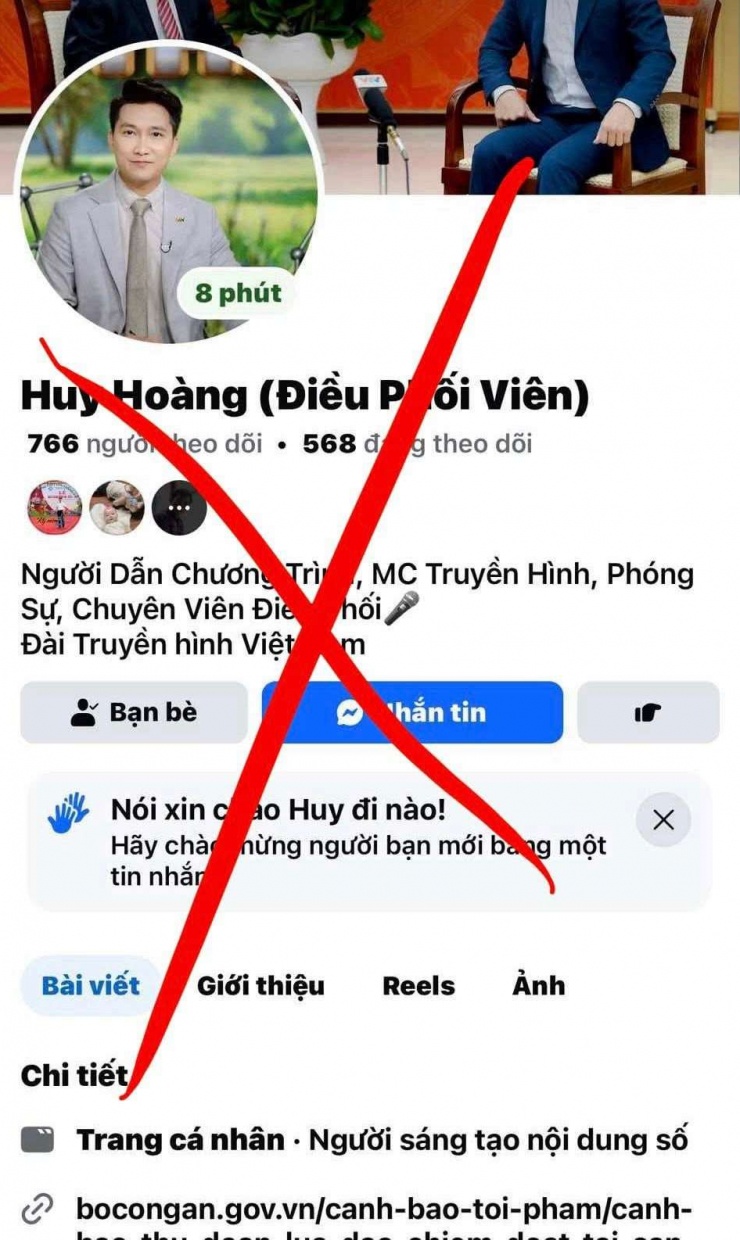This screenshot has height=1240, width=740.
Task: Switch to the Giới thiệu tab
Action: click(260, 986)
